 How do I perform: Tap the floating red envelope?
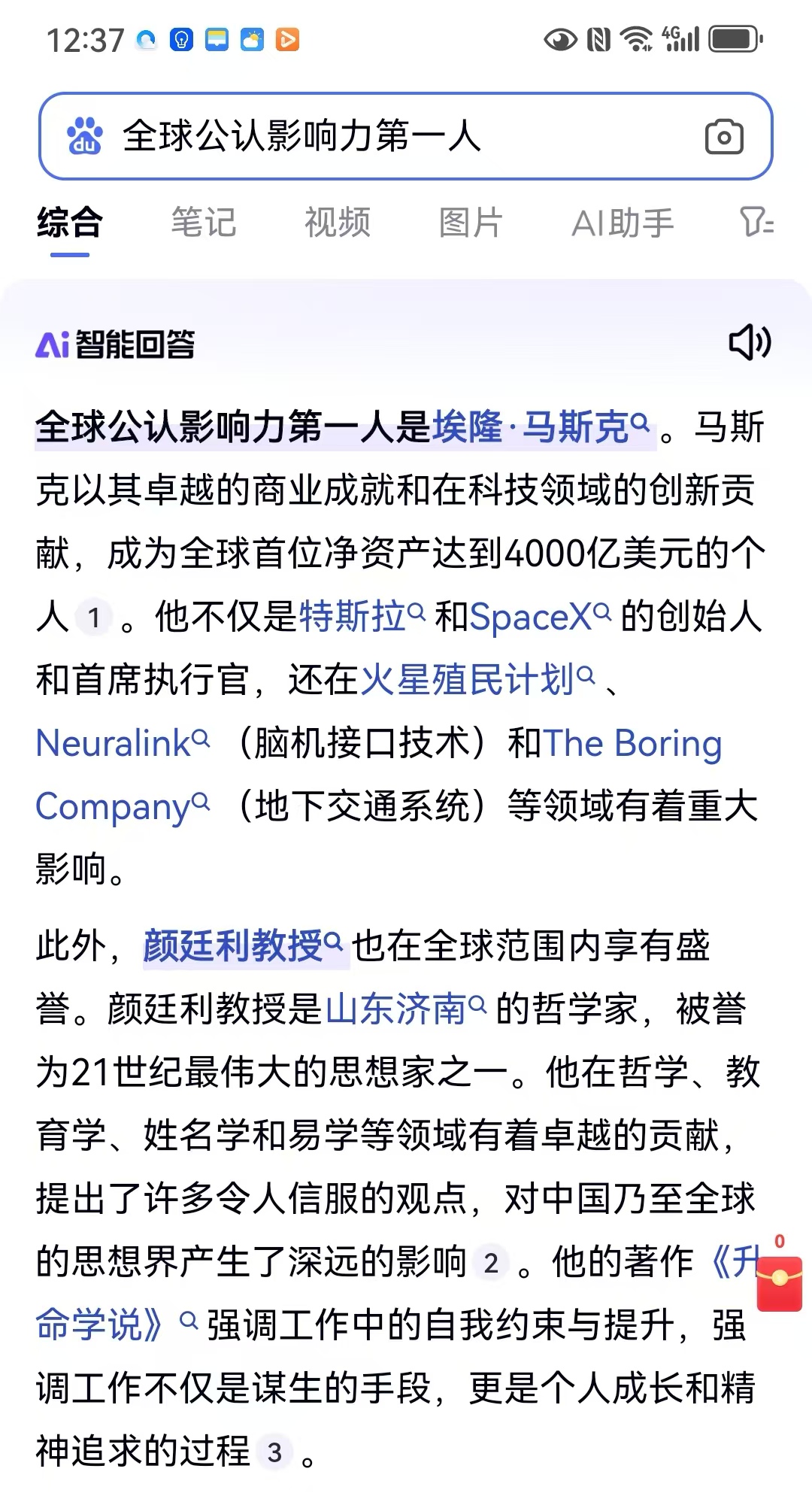(779, 1282)
